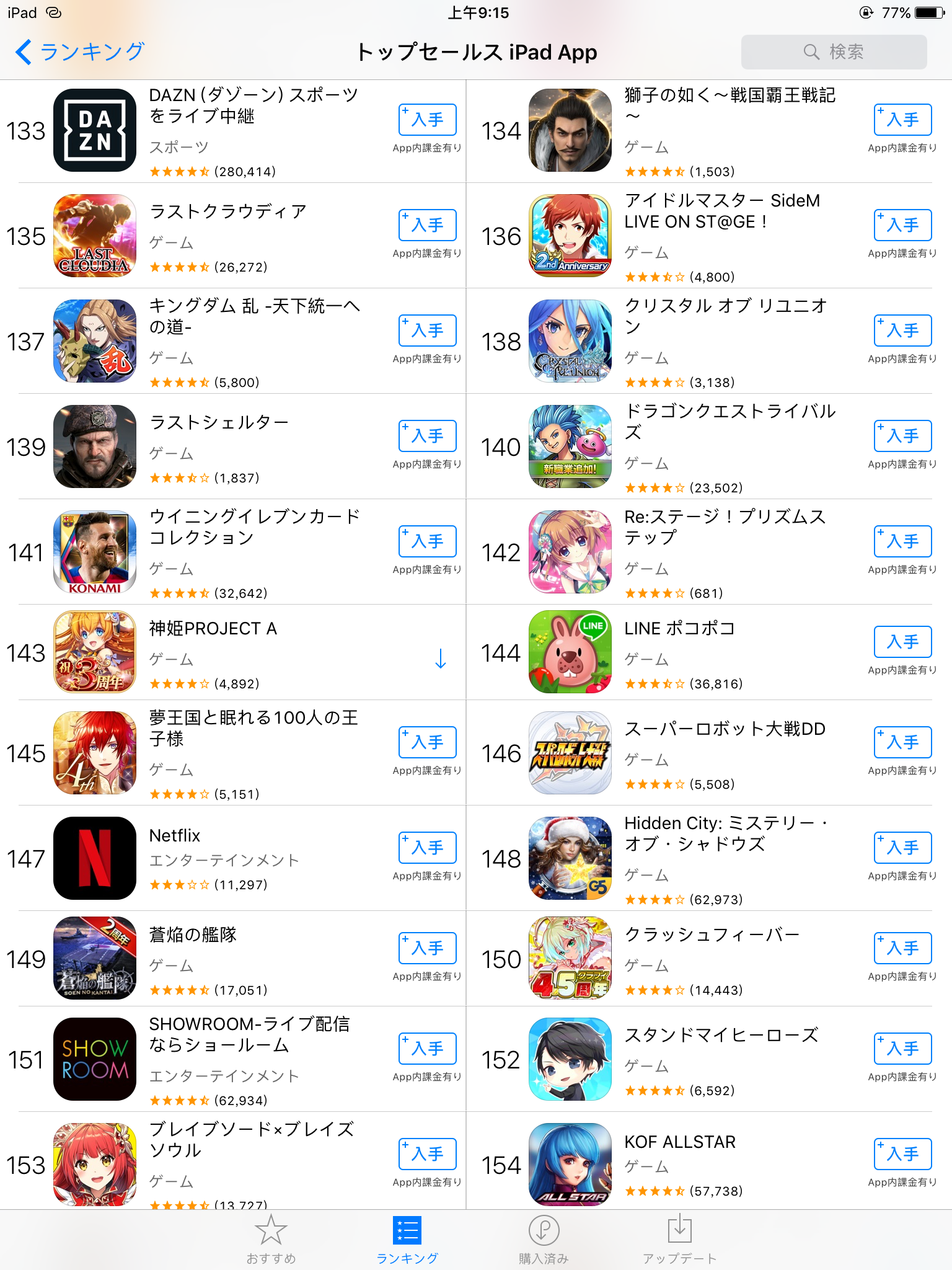
Task: Tap 入手 for DAZN
Action: click(x=427, y=120)
